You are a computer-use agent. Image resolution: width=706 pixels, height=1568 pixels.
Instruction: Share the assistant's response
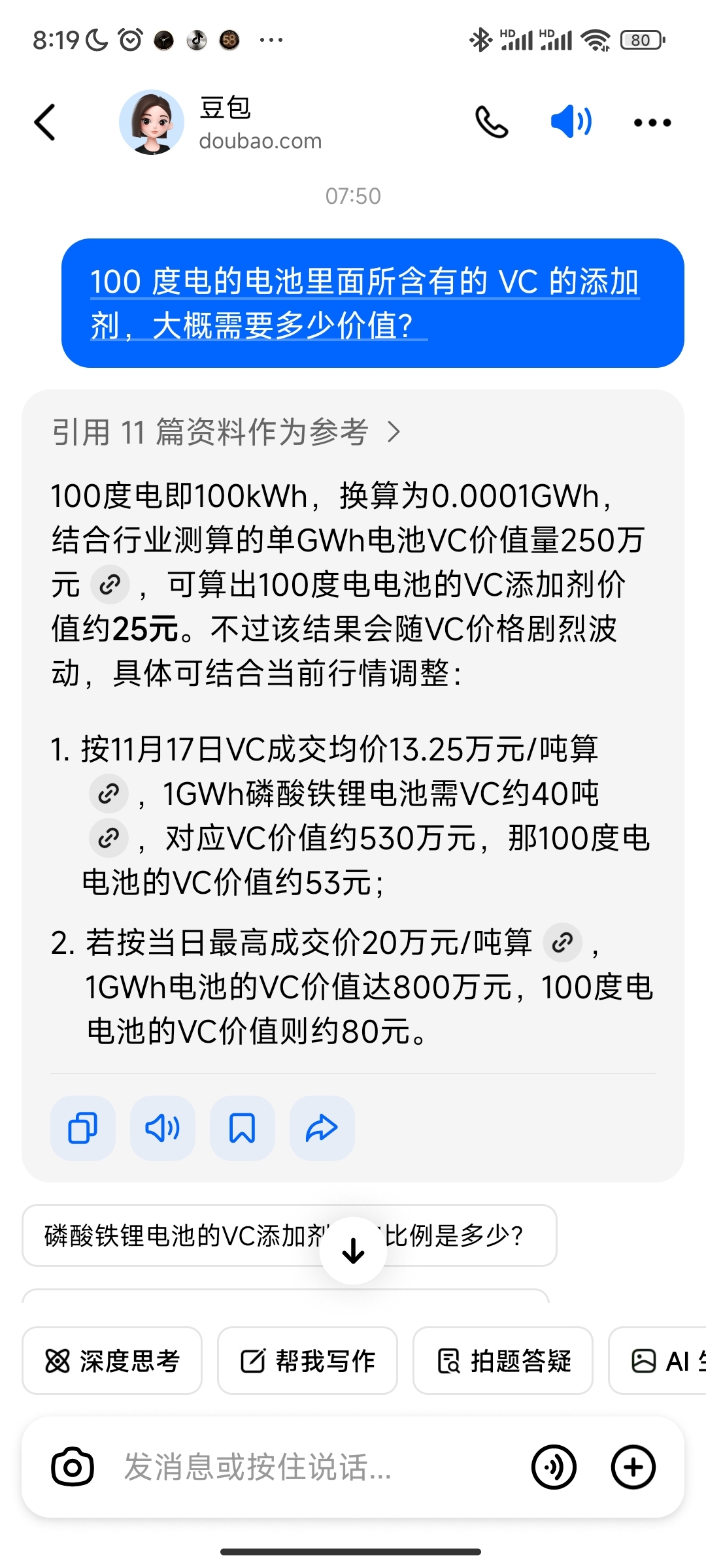click(321, 1128)
